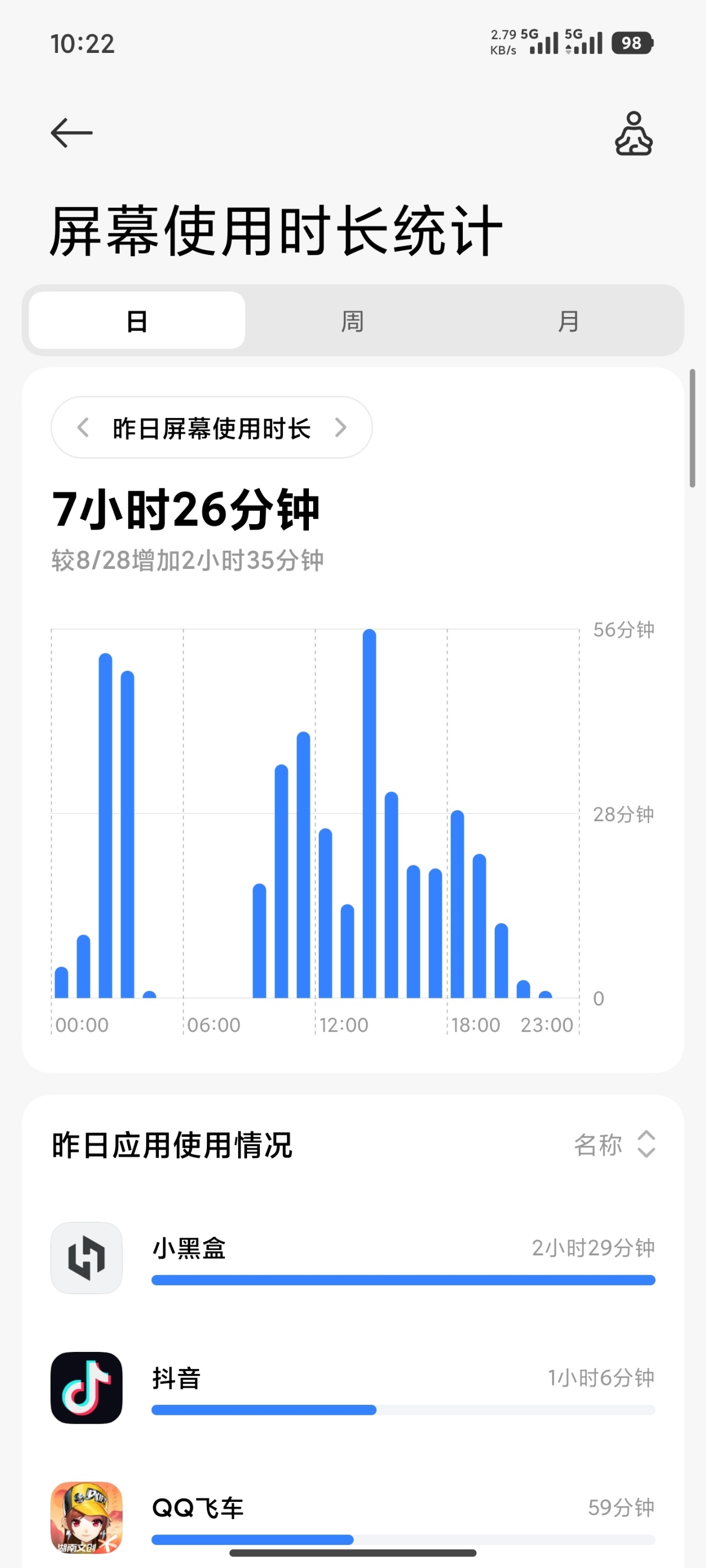Screen dimensions: 706x1568
Task: Open QQ飞车 usage details
Action: point(352,1517)
